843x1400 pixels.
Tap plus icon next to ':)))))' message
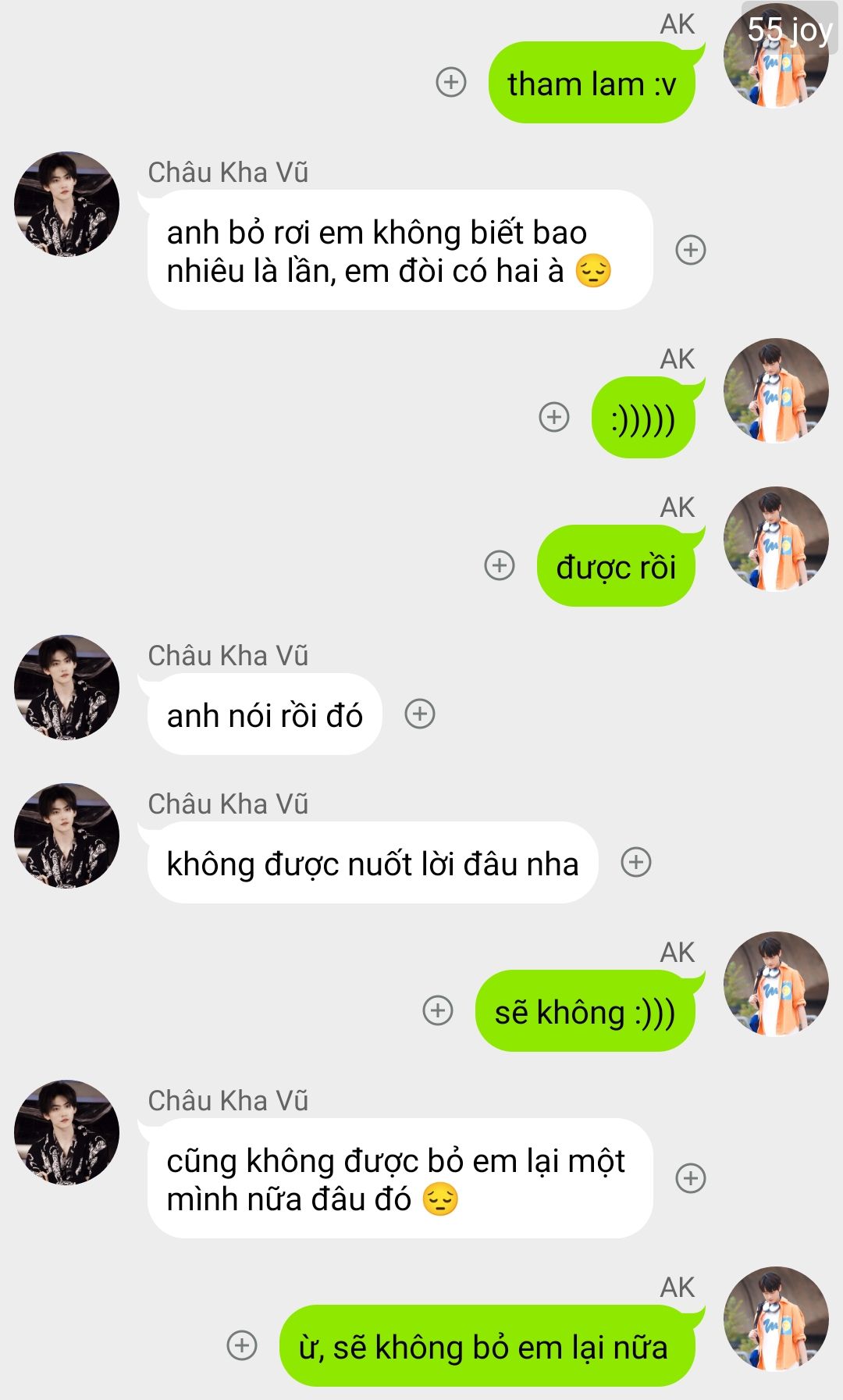pyautogui.click(x=553, y=416)
